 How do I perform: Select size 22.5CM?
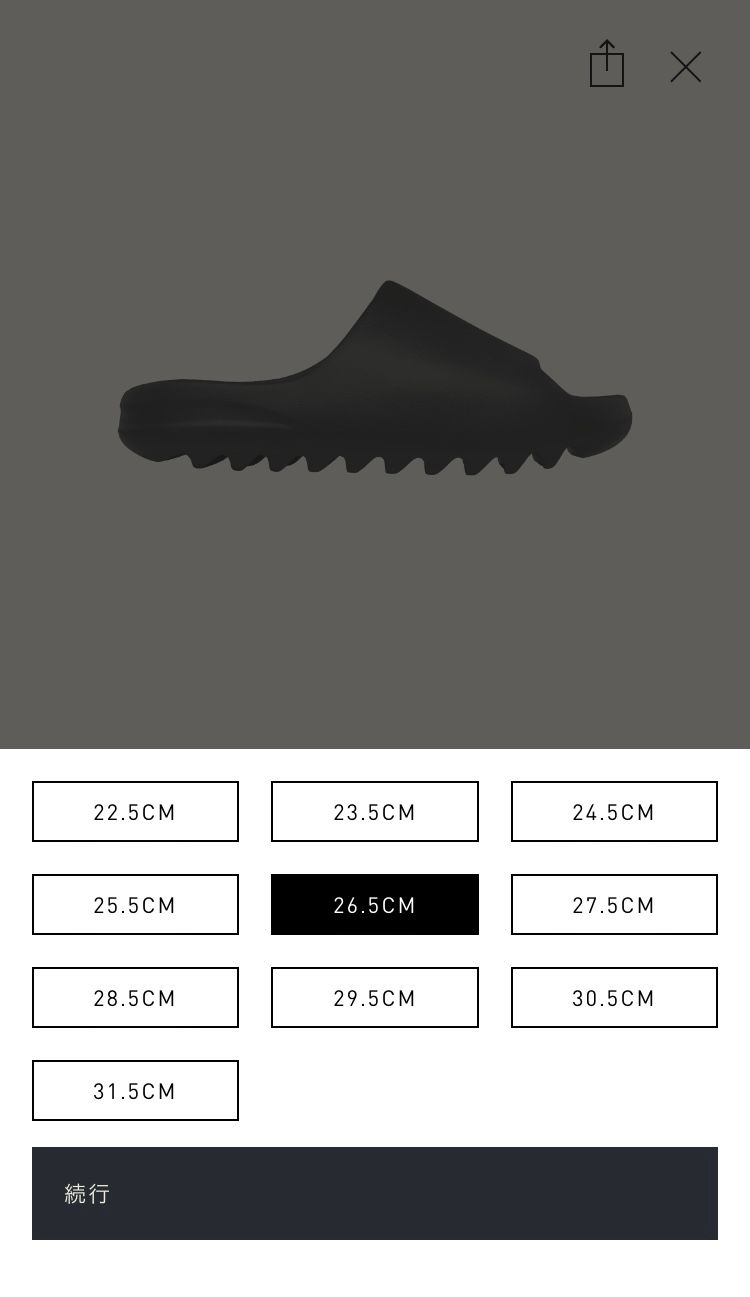click(135, 811)
